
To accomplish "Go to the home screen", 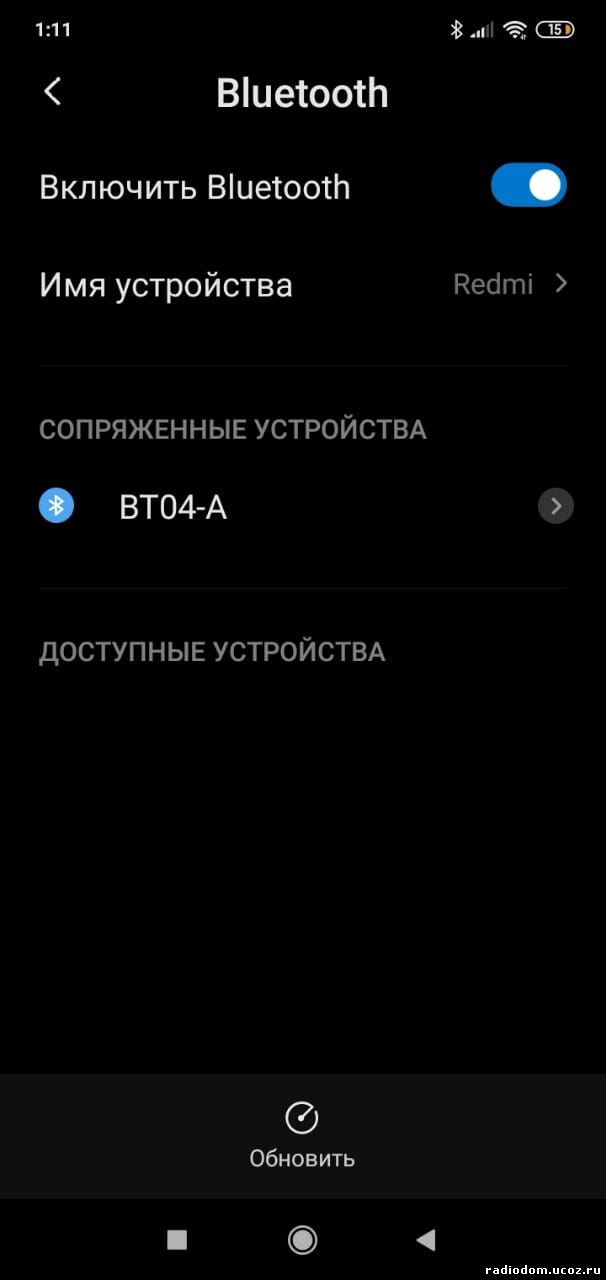I will coord(302,1240).
